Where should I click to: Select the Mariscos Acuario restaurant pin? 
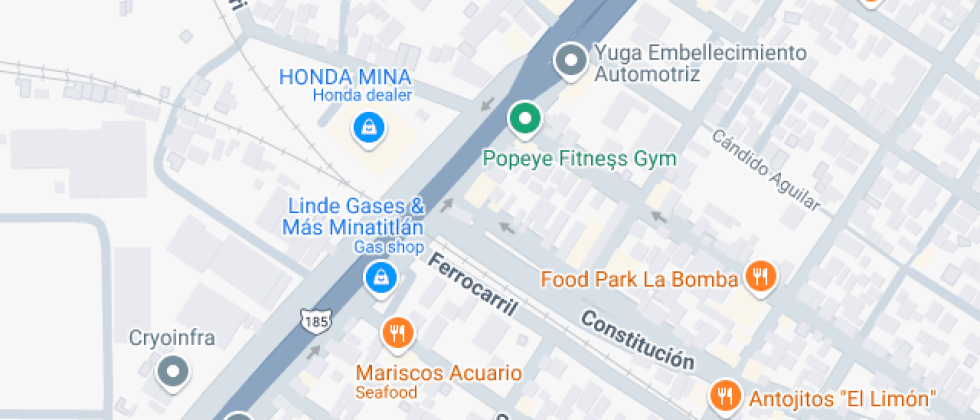[398, 333]
